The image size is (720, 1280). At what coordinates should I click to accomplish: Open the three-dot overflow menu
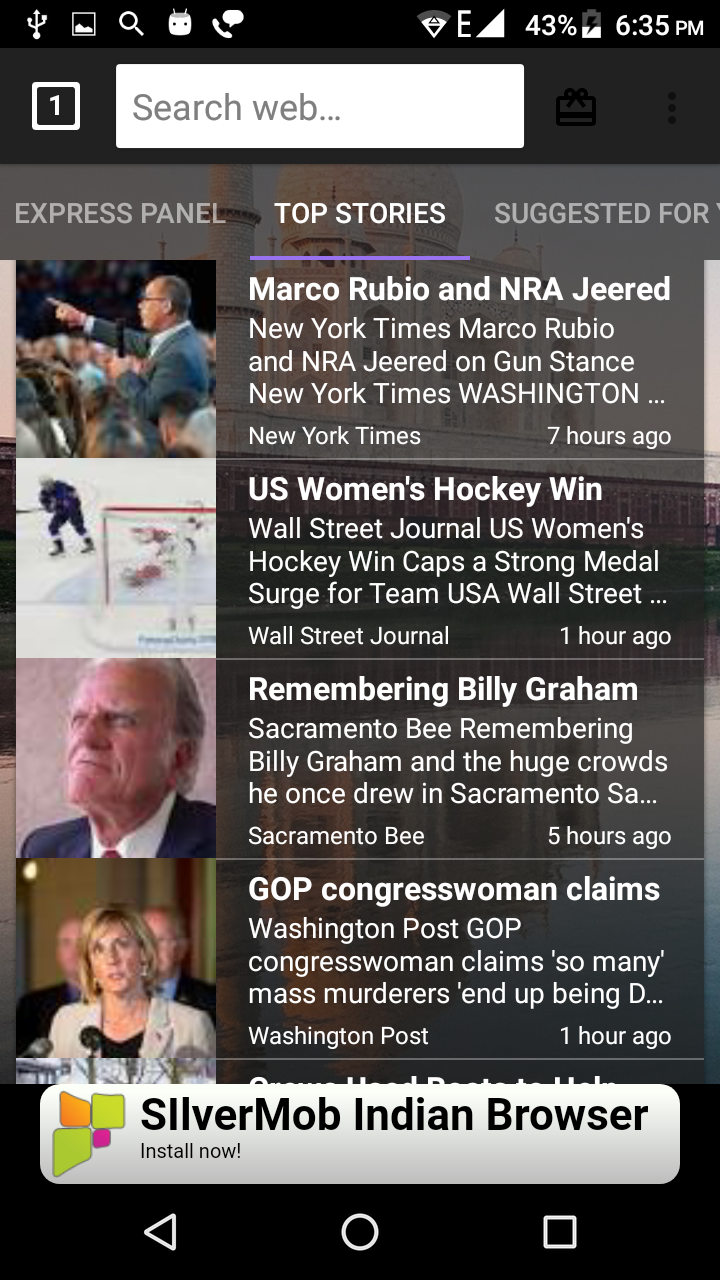point(672,107)
